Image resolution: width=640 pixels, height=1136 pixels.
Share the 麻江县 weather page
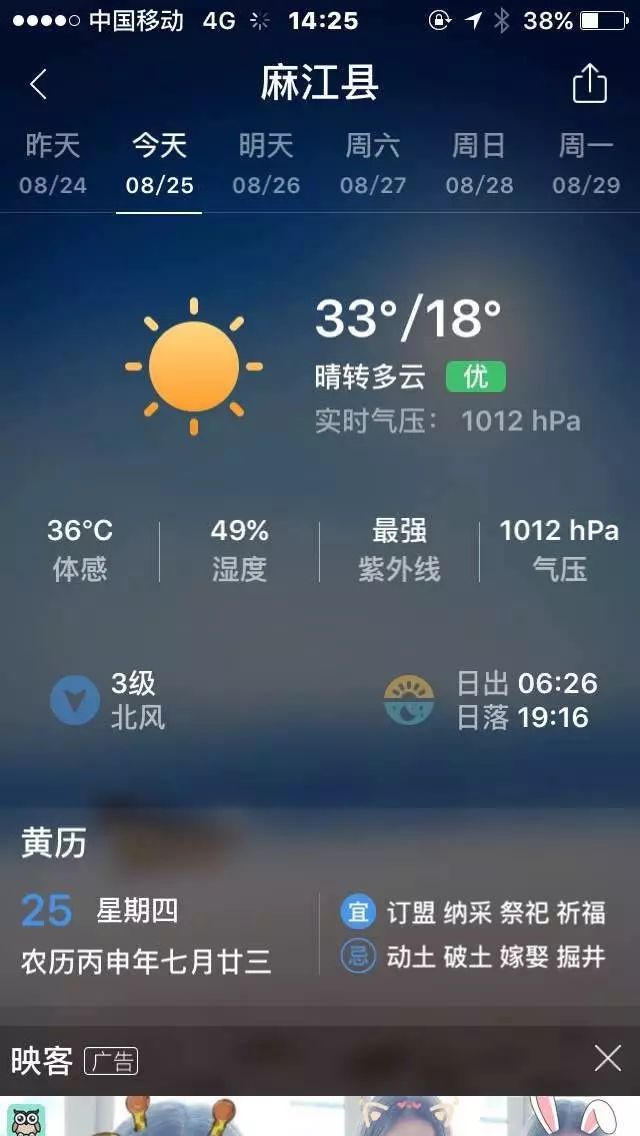589,84
